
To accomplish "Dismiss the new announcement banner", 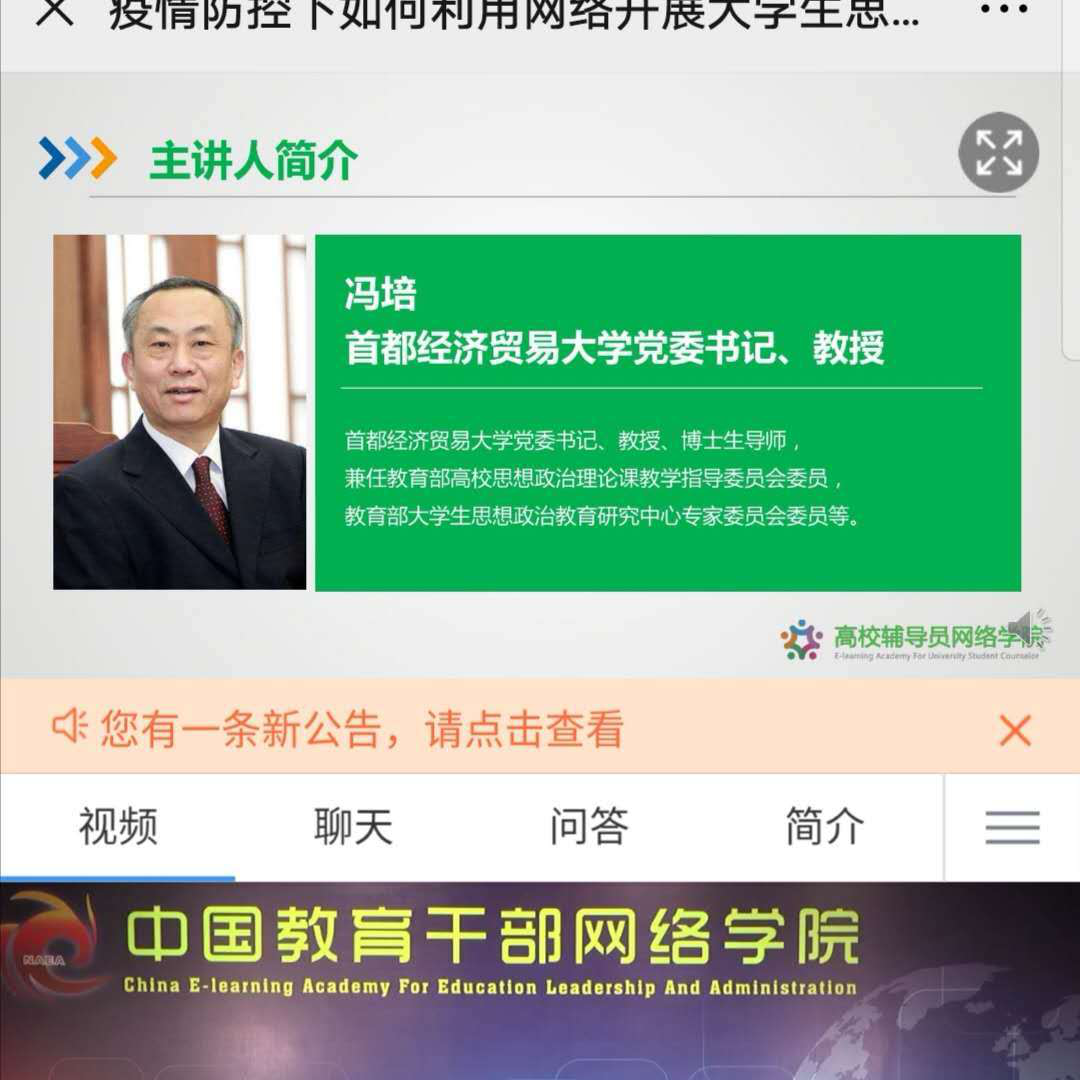I will point(1014,731).
